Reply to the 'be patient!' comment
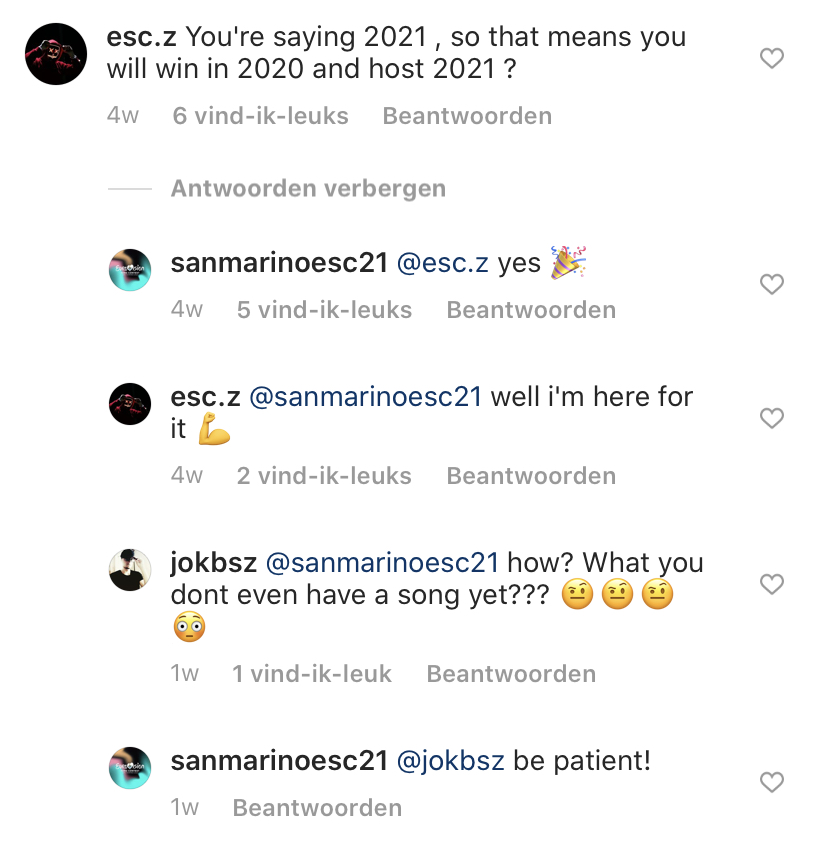Image resolution: width=828 pixels, height=862 pixels. point(317,808)
